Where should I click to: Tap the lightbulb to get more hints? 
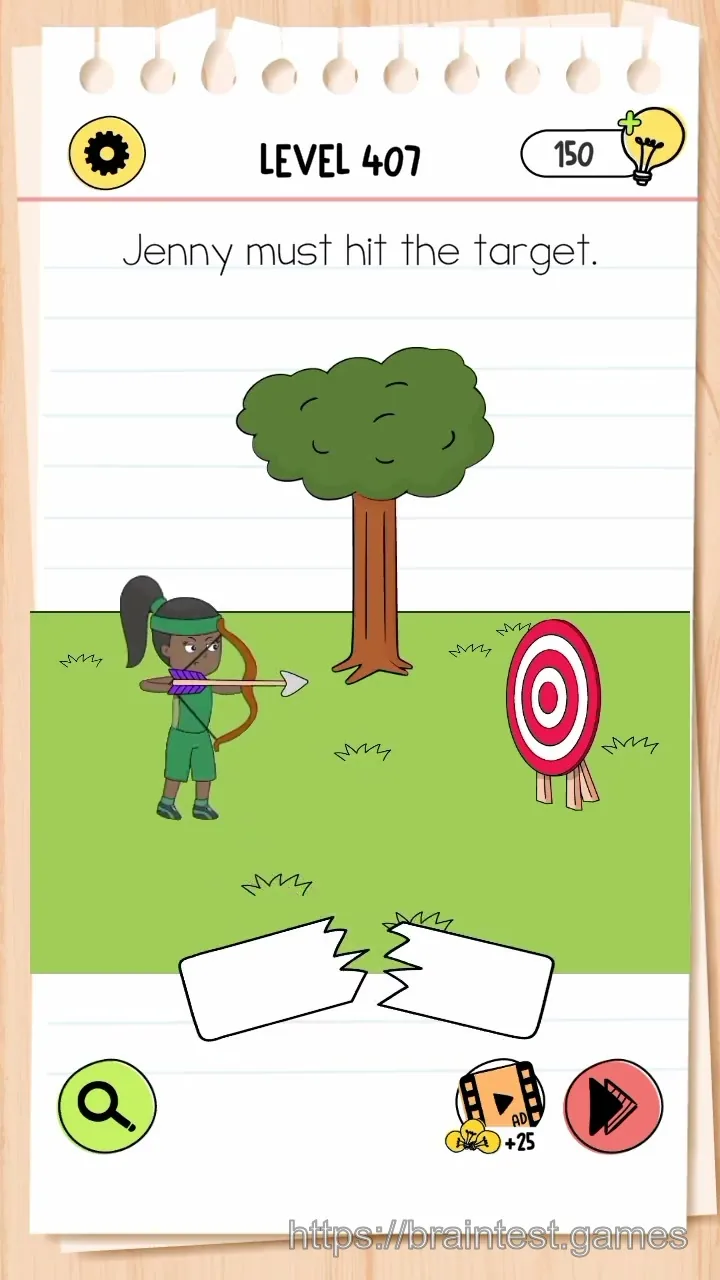click(x=653, y=147)
